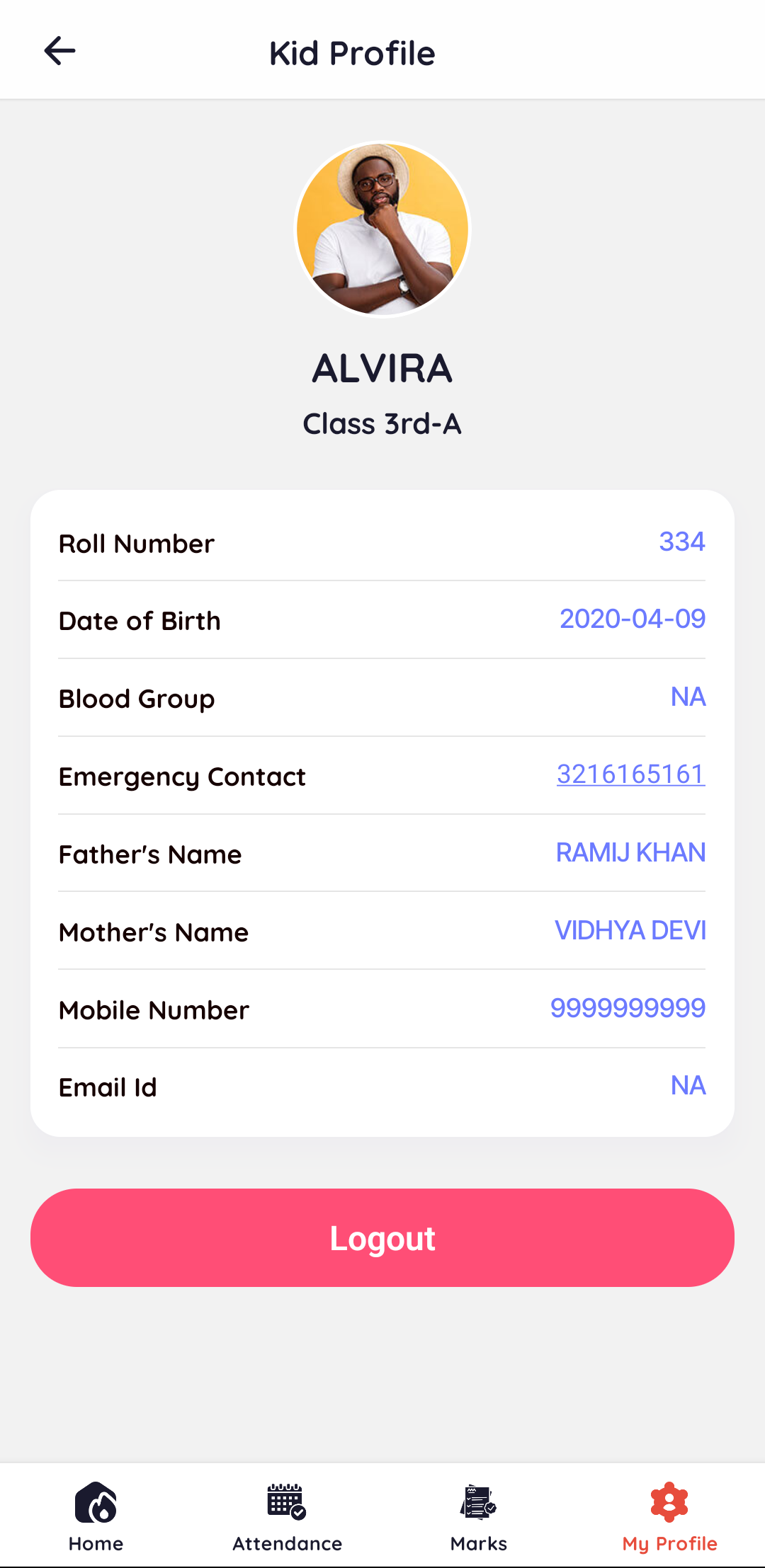Log out of the account

pos(382,1237)
